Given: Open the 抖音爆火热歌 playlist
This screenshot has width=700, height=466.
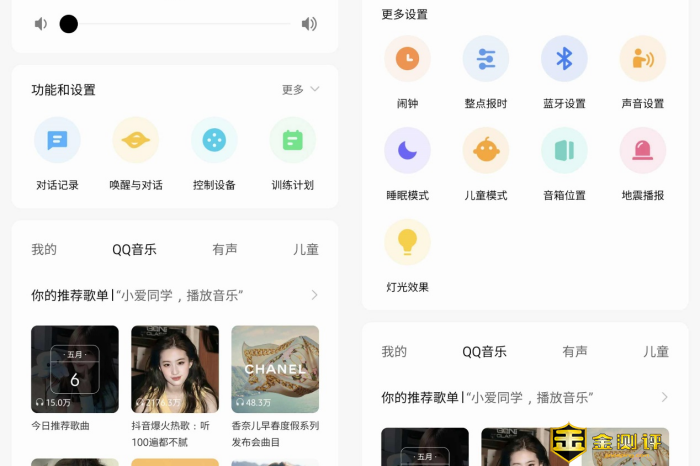Looking at the screenshot, I should [x=175, y=368].
